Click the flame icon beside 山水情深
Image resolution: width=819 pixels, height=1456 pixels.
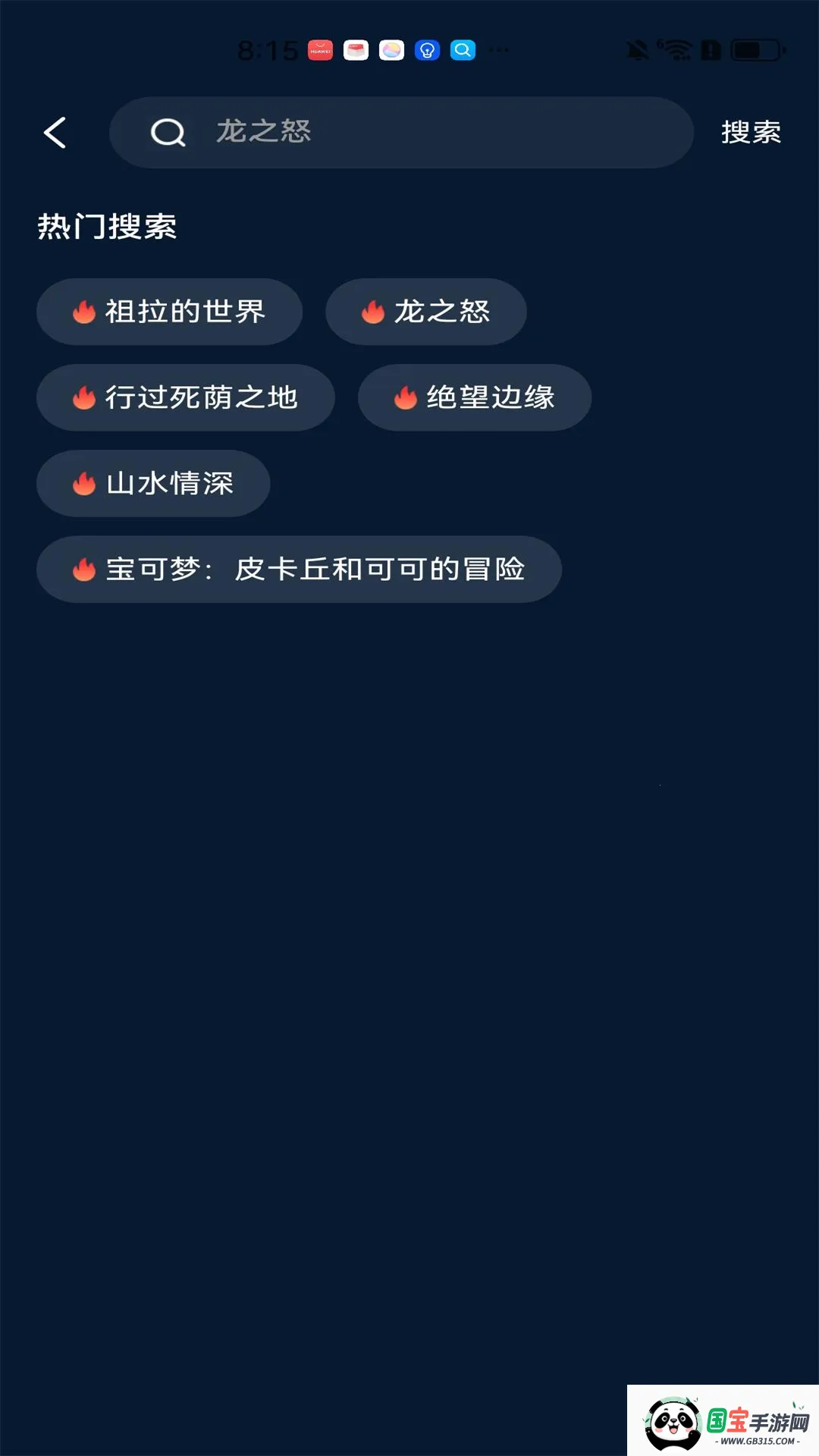click(x=82, y=484)
